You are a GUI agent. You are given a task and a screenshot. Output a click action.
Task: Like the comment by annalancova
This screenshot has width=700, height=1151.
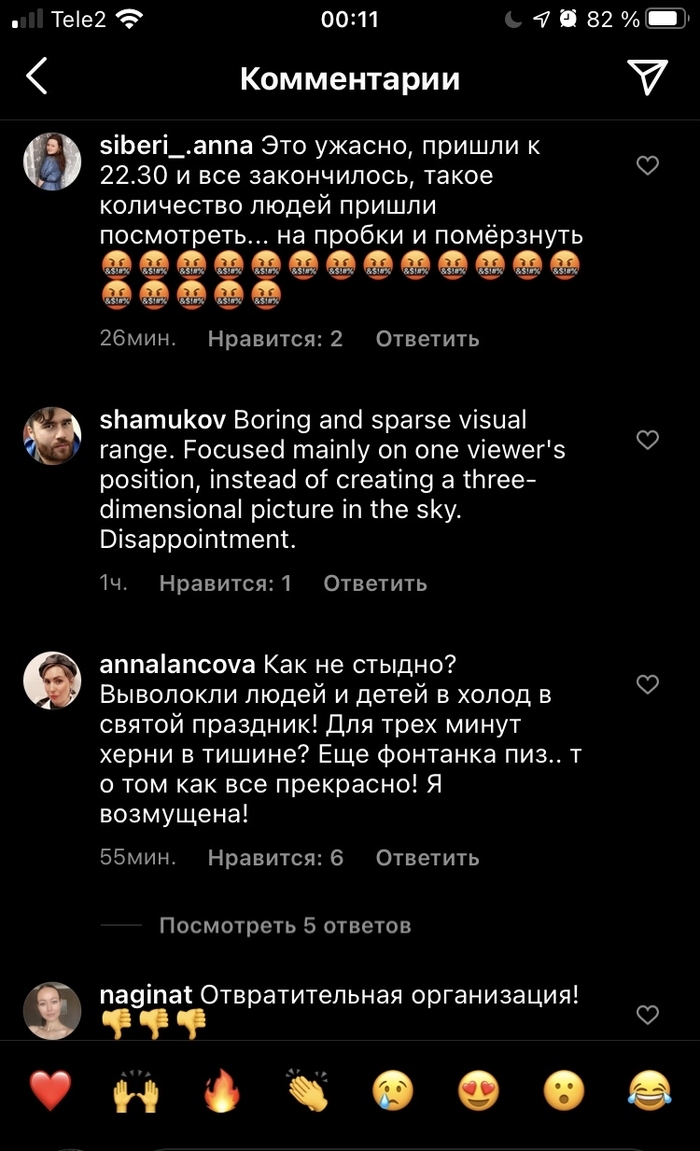coord(648,684)
